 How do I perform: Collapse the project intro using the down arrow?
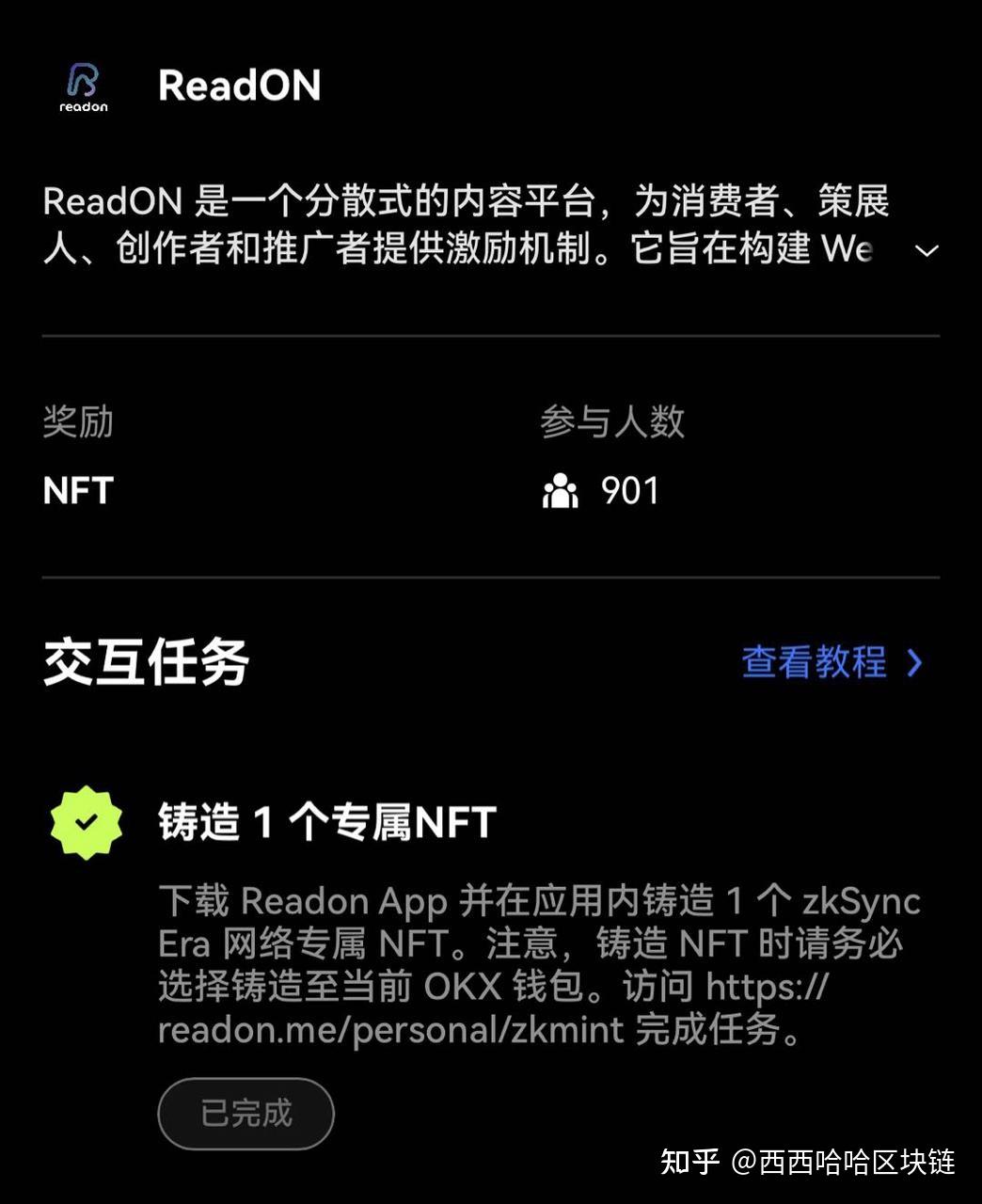pos(926,249)
